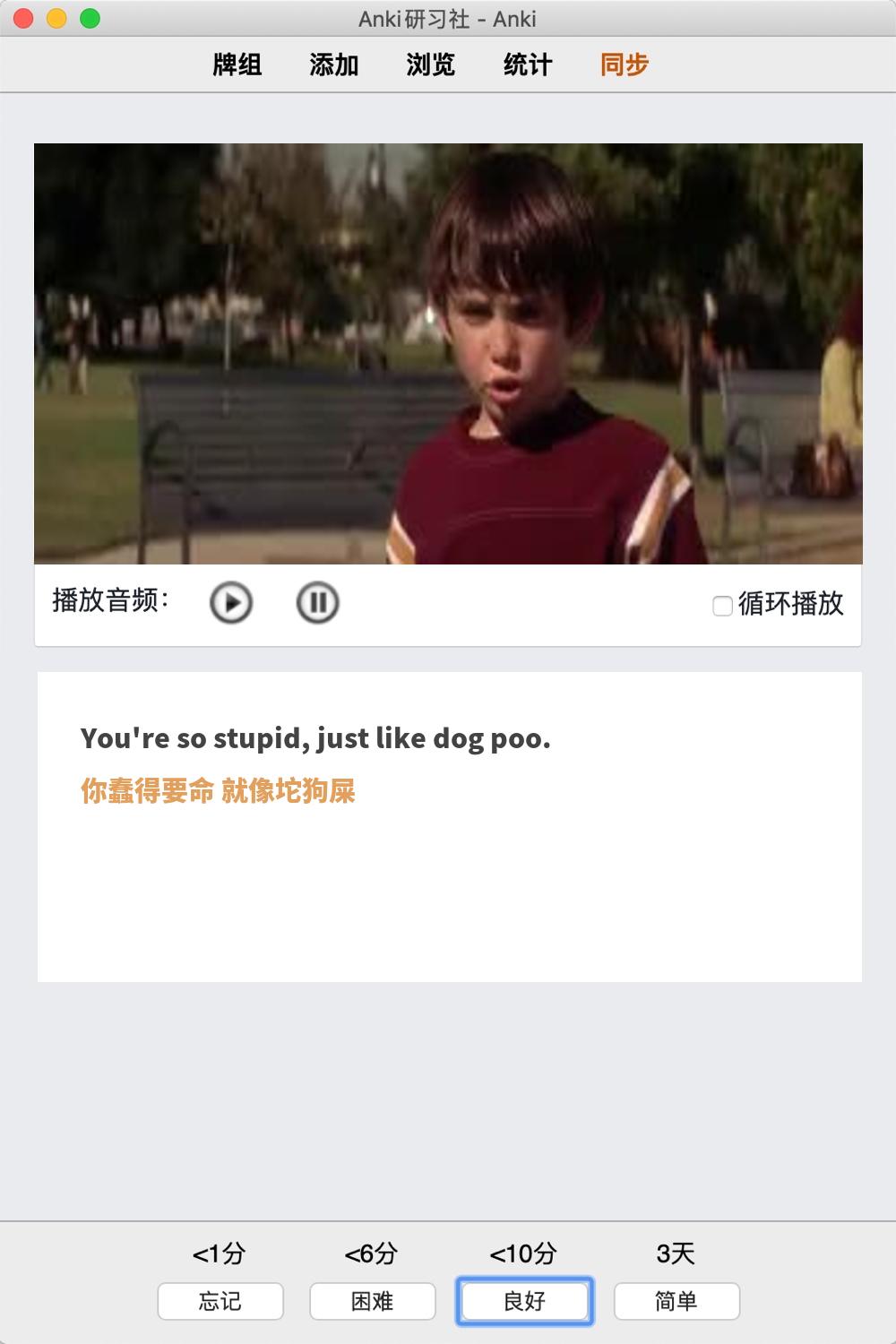This screenshot has height=1344, width=896.
Task: Rate the card 良好
Action: click(x=525, y=1301)
